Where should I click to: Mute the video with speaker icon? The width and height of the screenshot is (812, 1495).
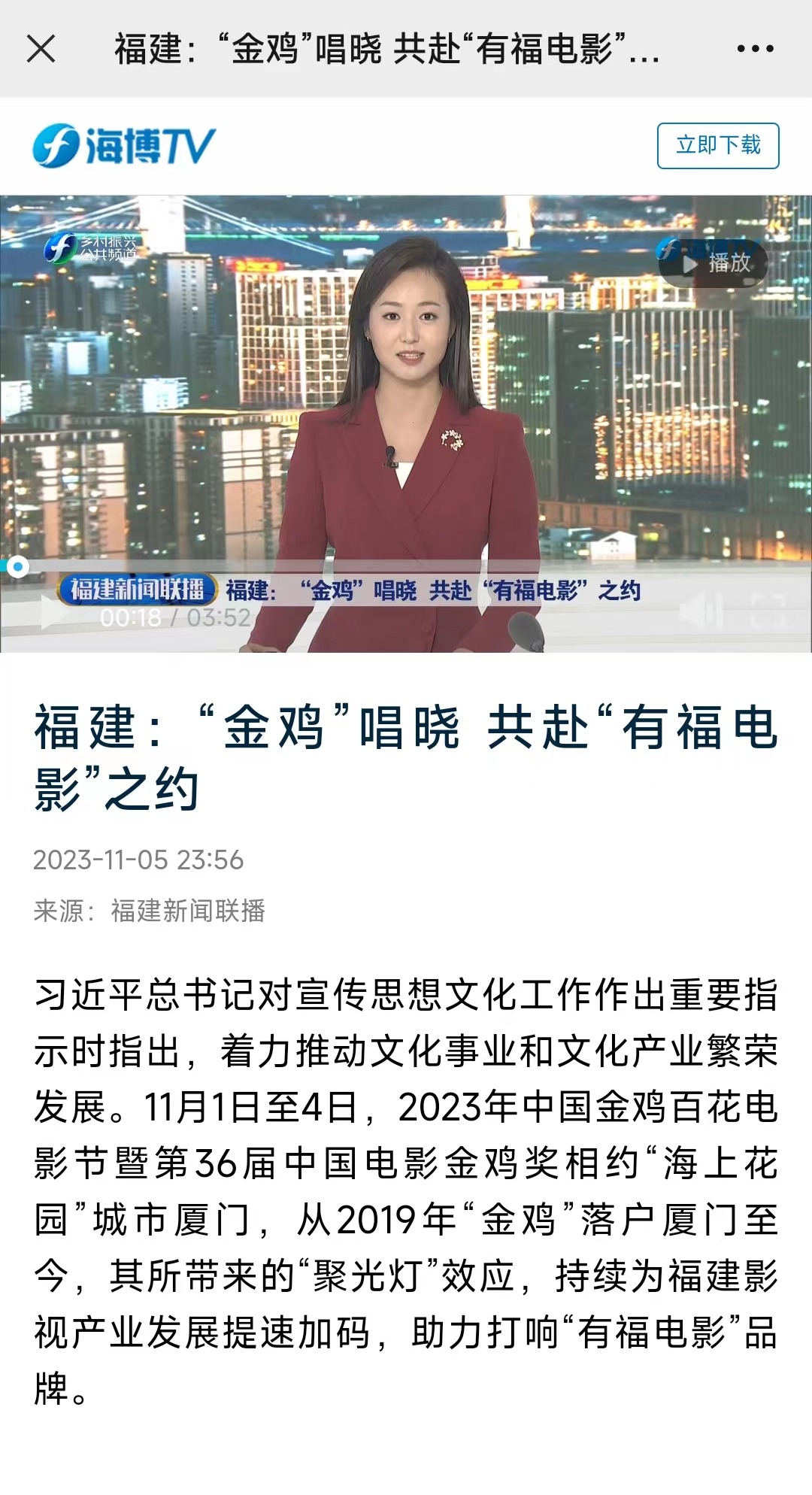tap(701, 611)
